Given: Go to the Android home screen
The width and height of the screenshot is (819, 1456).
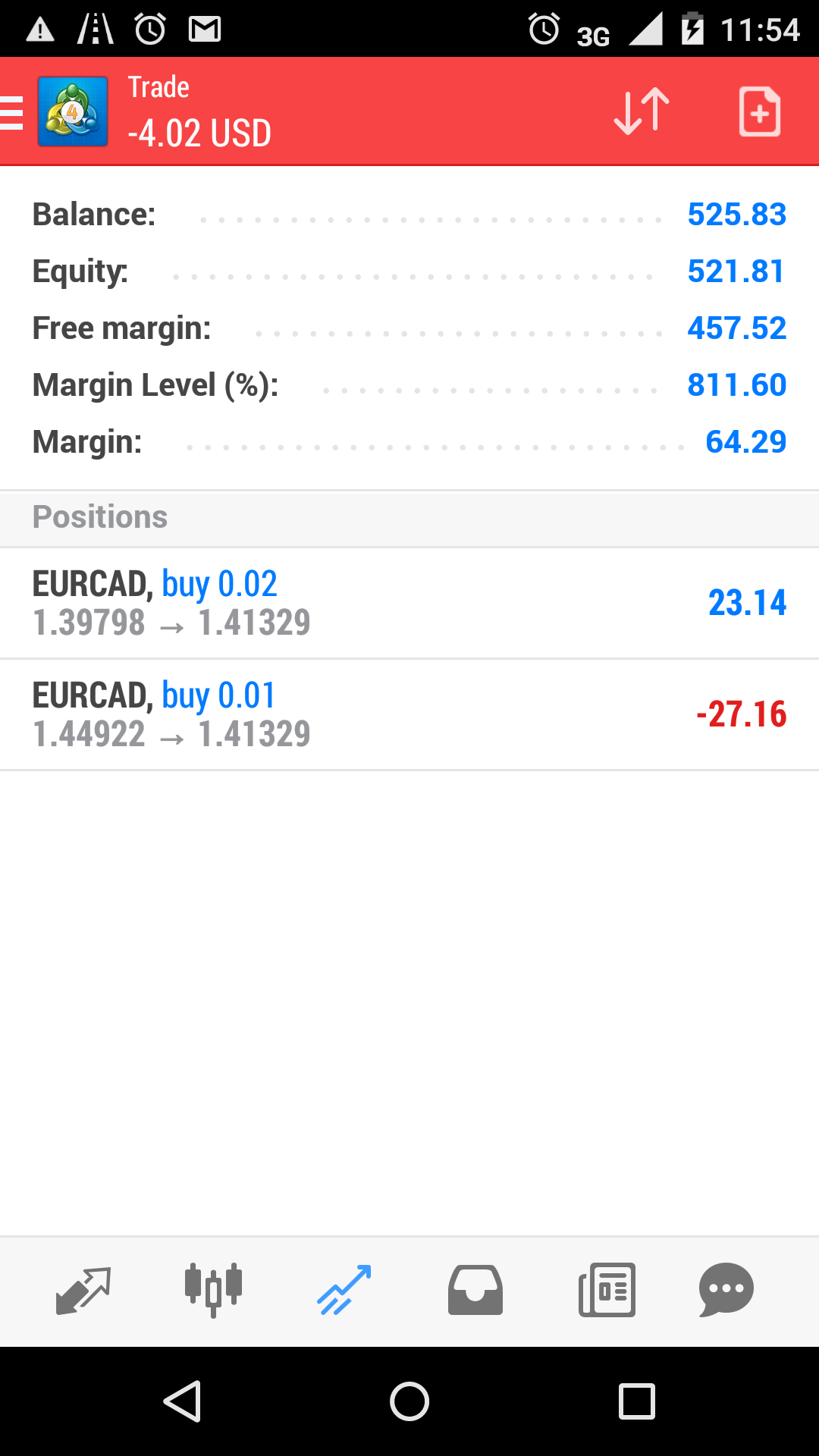Looking at the screenshot, I should (409, 1401).
